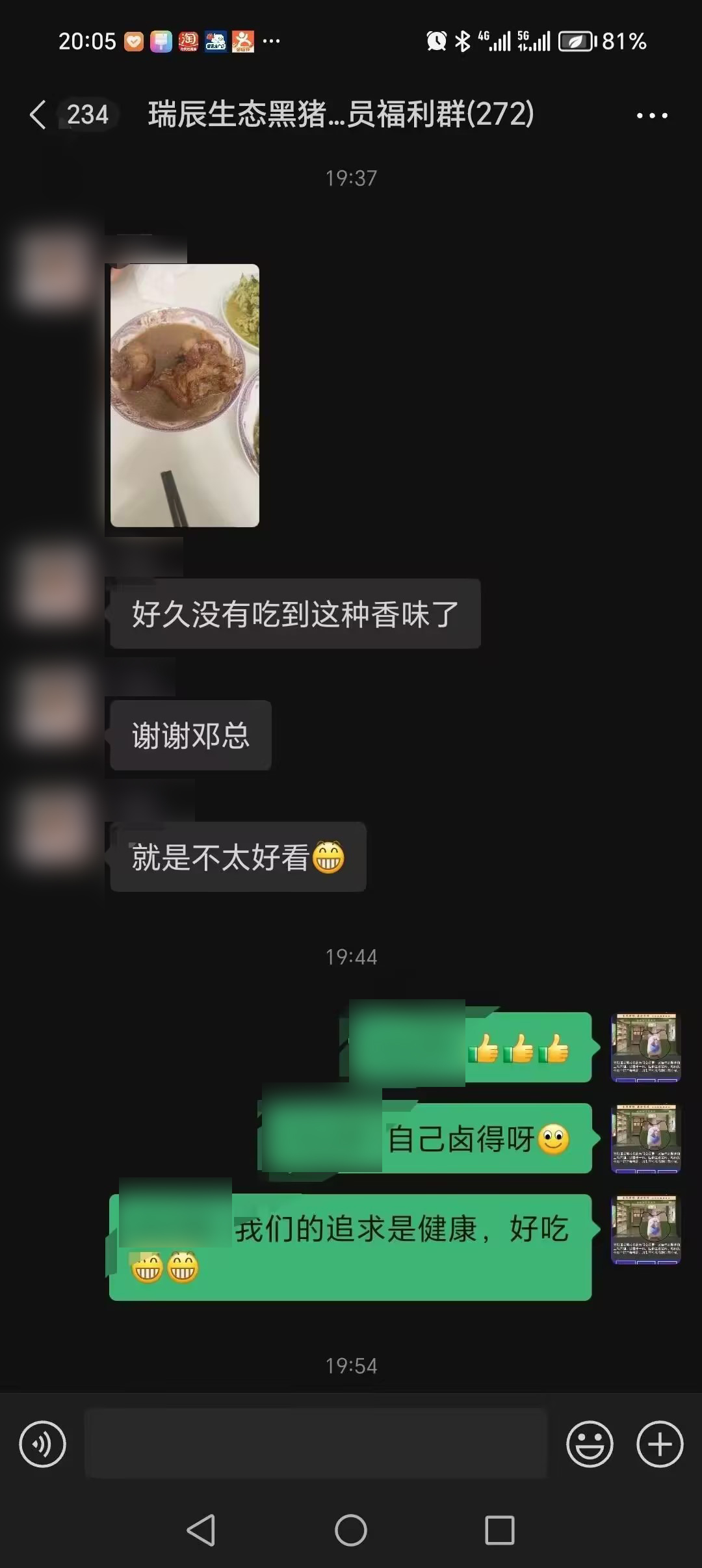
Task: Go back to the chat list
Action: coord(39,115)
